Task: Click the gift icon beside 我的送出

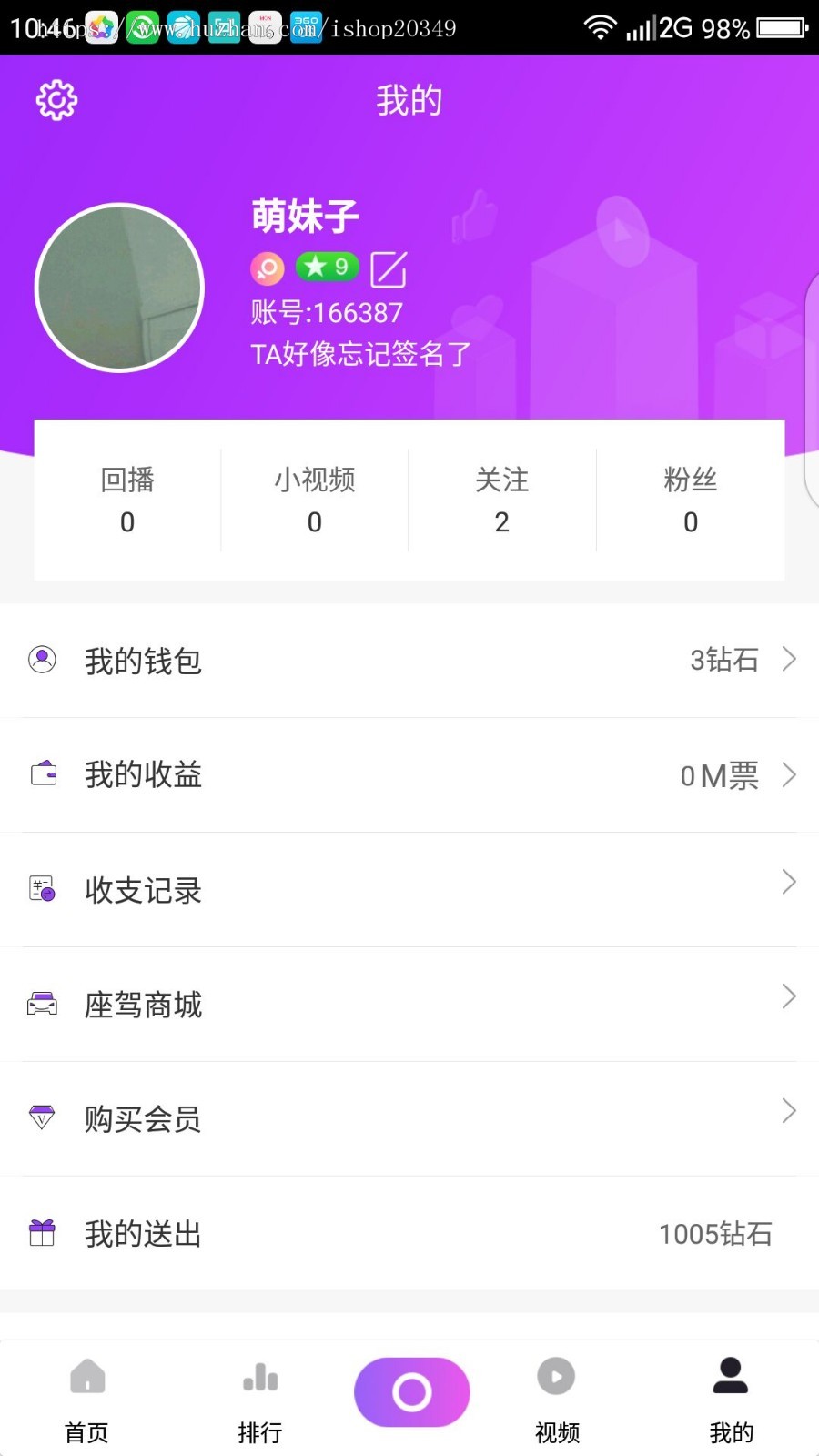Action: point(41,1232)
